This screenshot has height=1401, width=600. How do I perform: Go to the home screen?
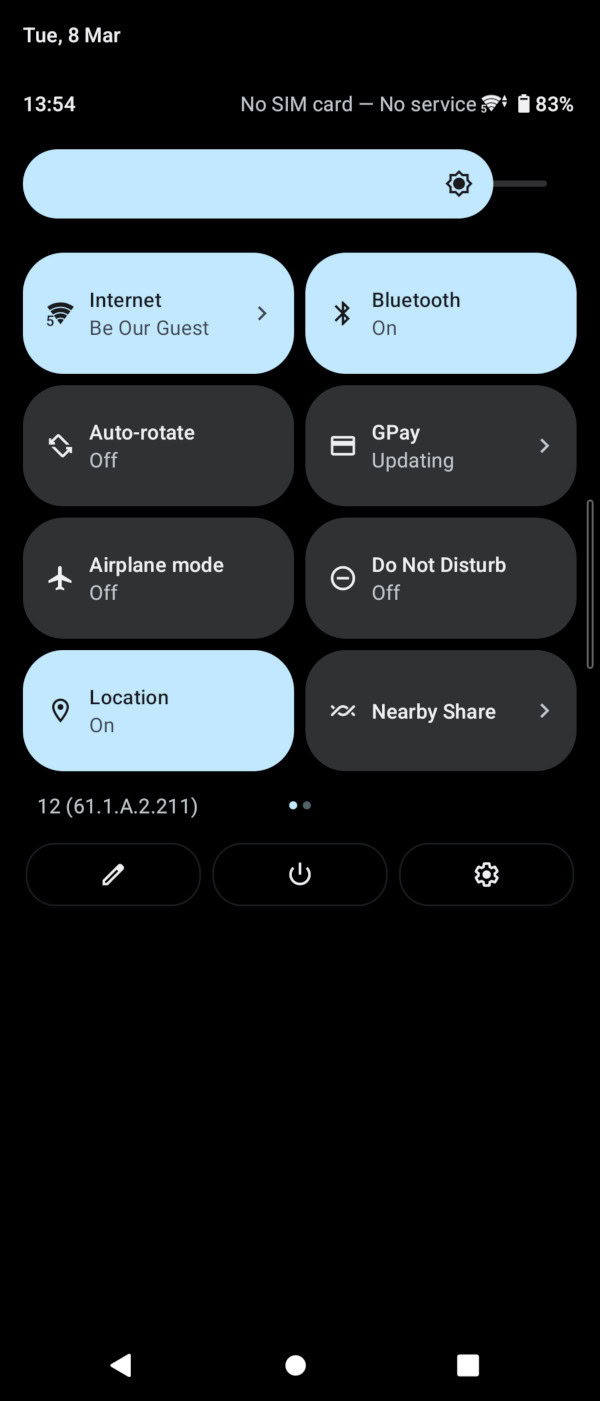(296, 1365)
